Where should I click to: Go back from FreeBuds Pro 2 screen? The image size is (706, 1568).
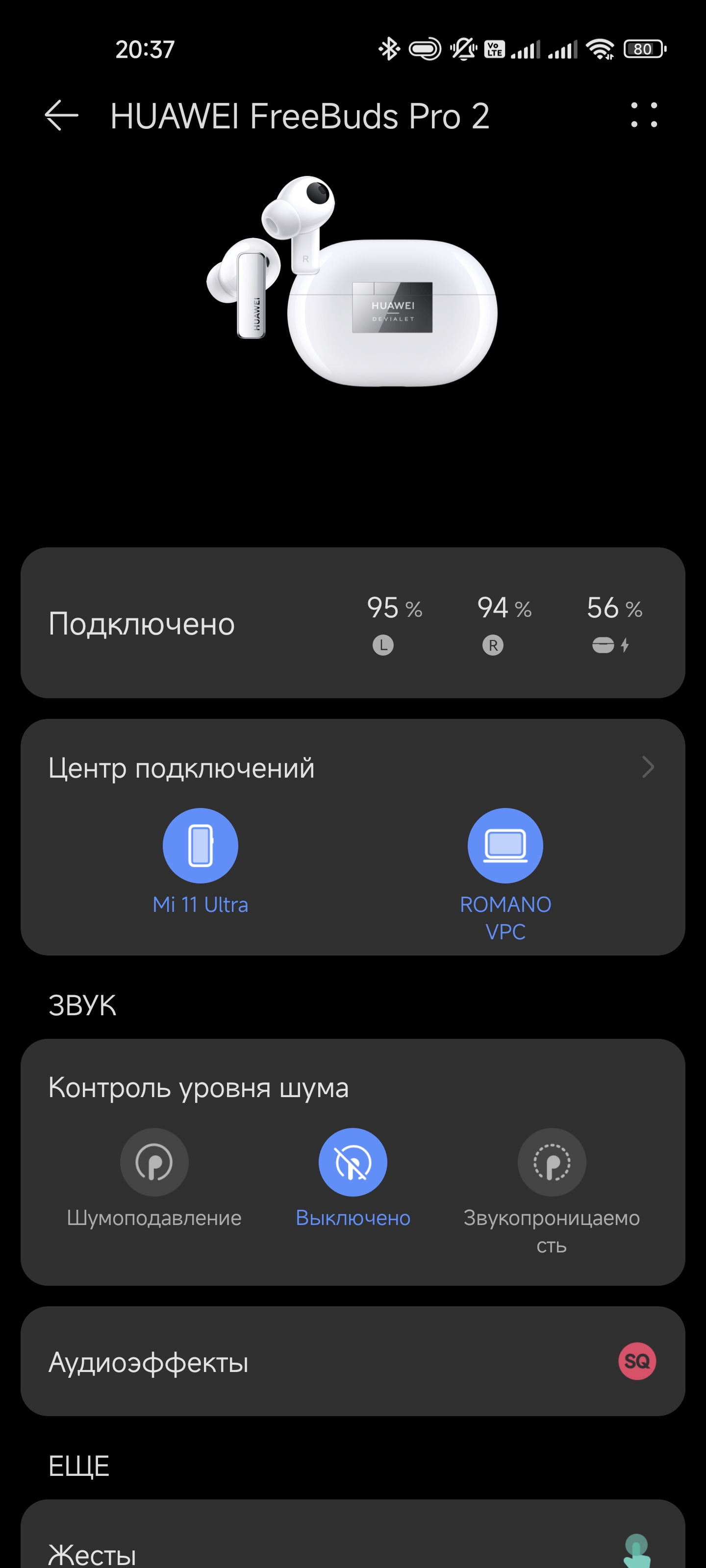61,115
